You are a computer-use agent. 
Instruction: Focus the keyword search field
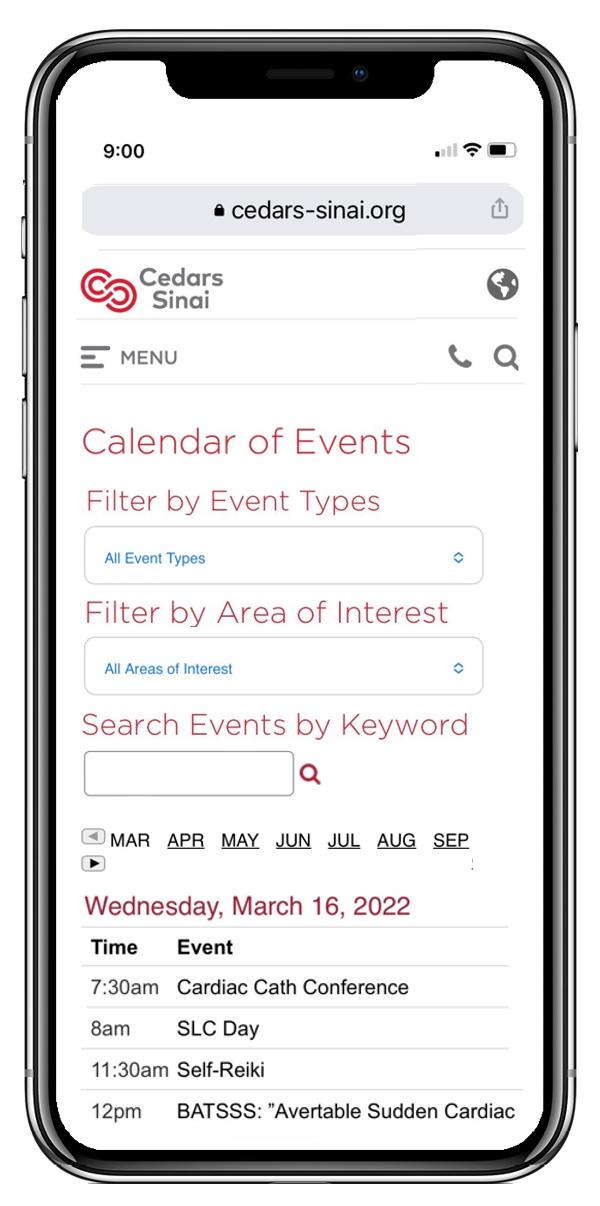click(x=189, y=774)
